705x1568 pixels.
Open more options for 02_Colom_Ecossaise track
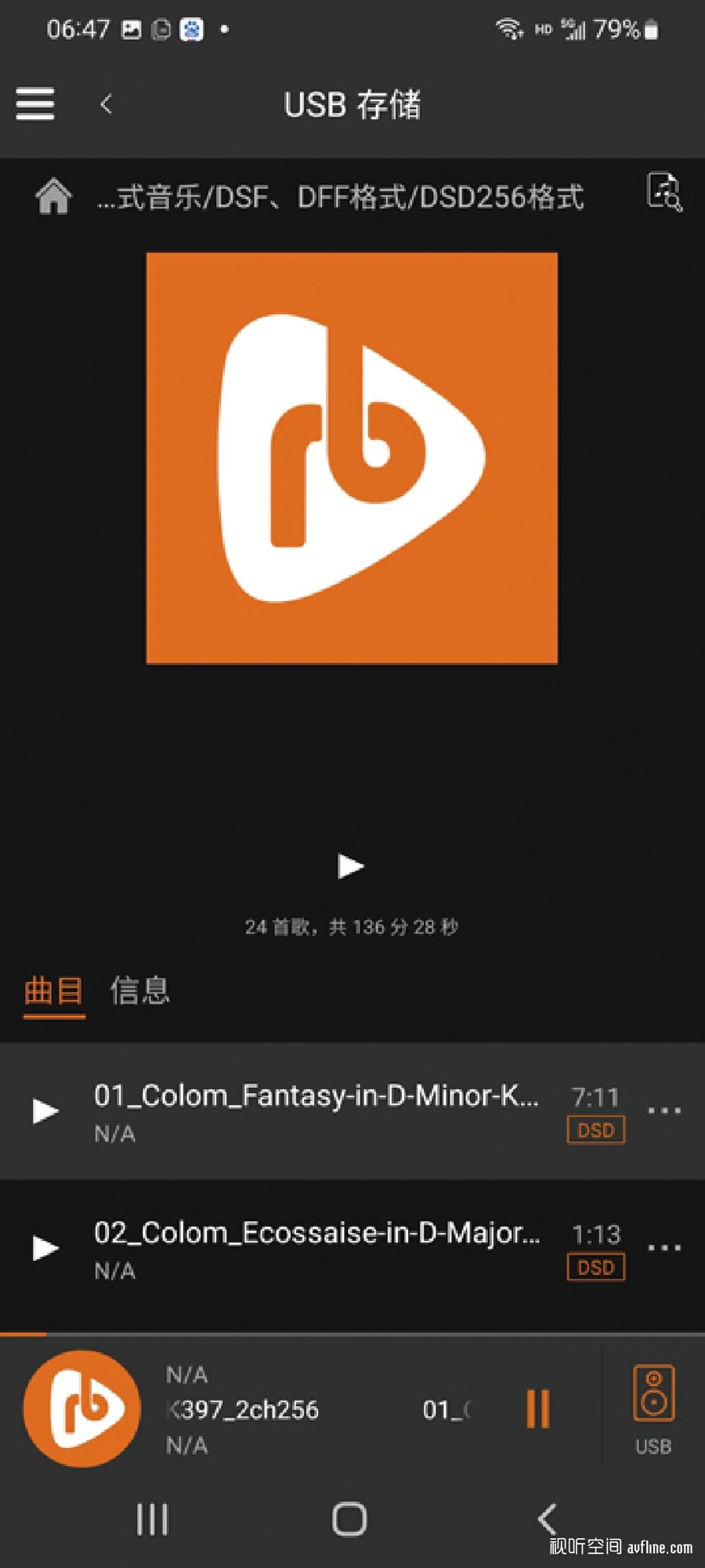[x=664, y=1248]
